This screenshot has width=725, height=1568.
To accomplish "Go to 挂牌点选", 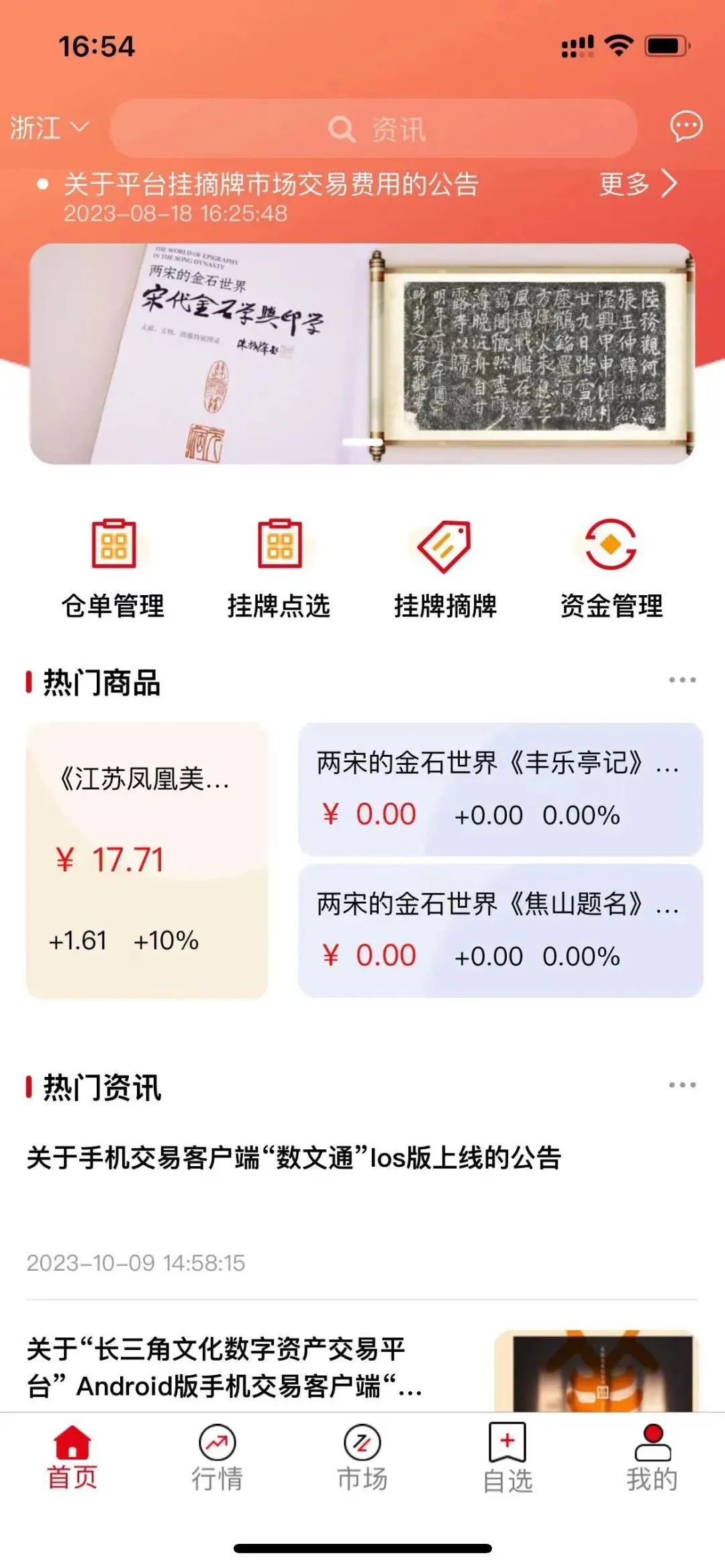I will (x=279, y=567).
